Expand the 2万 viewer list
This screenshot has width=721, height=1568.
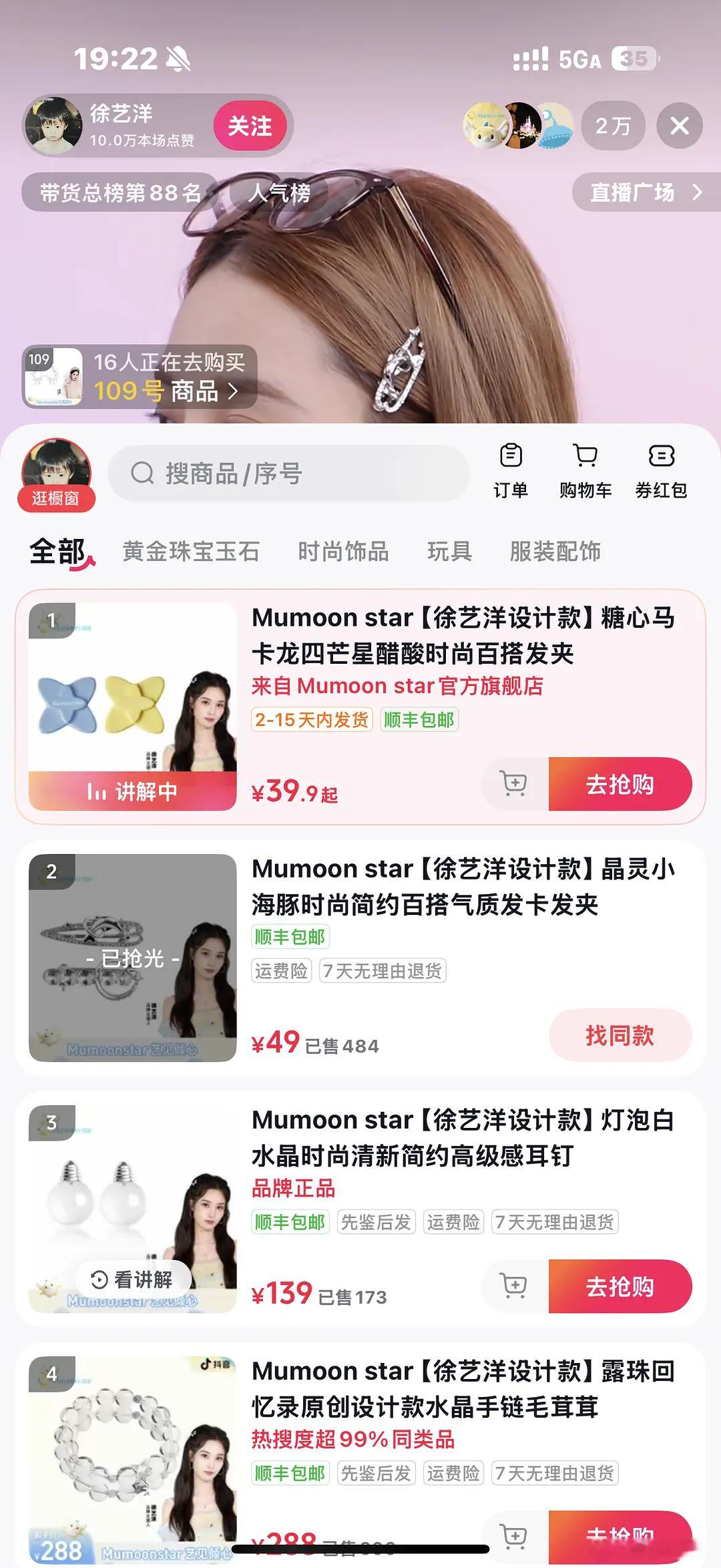pos(612,127)
